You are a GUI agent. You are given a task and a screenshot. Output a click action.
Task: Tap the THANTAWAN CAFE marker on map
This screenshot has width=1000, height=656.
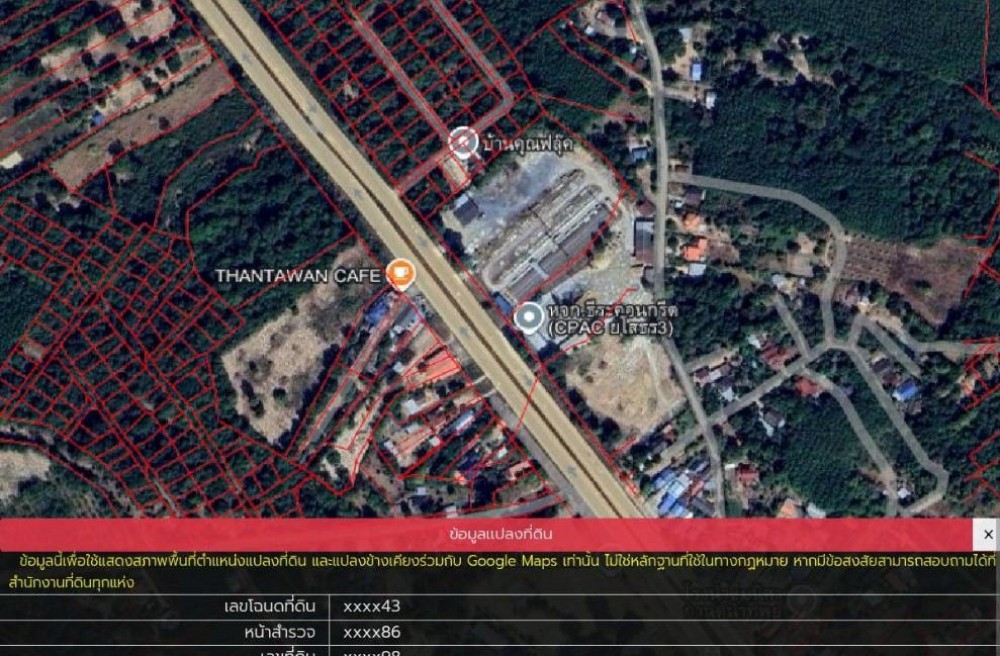coord(400,273)
